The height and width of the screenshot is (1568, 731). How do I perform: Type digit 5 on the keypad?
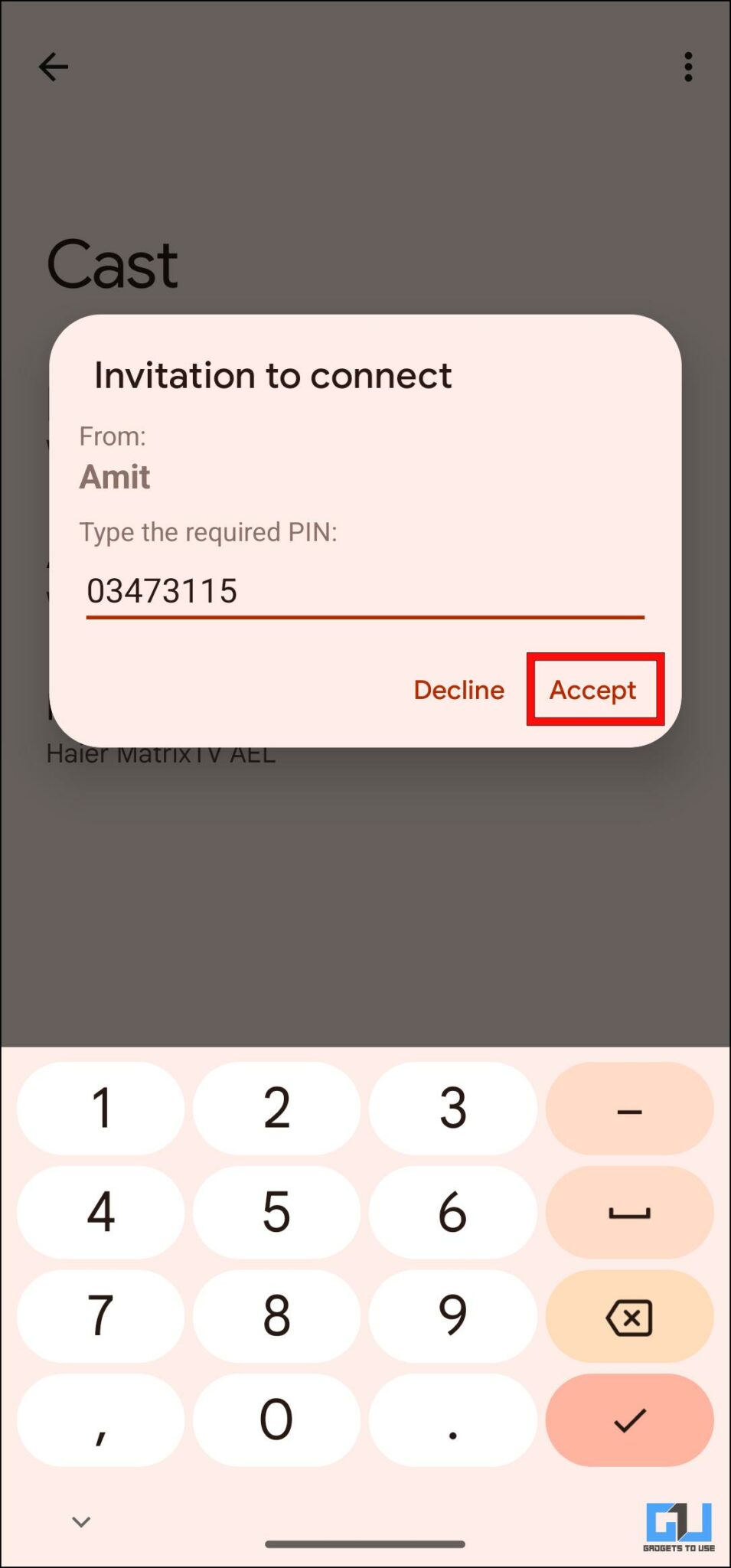(x=276, y=1212)
